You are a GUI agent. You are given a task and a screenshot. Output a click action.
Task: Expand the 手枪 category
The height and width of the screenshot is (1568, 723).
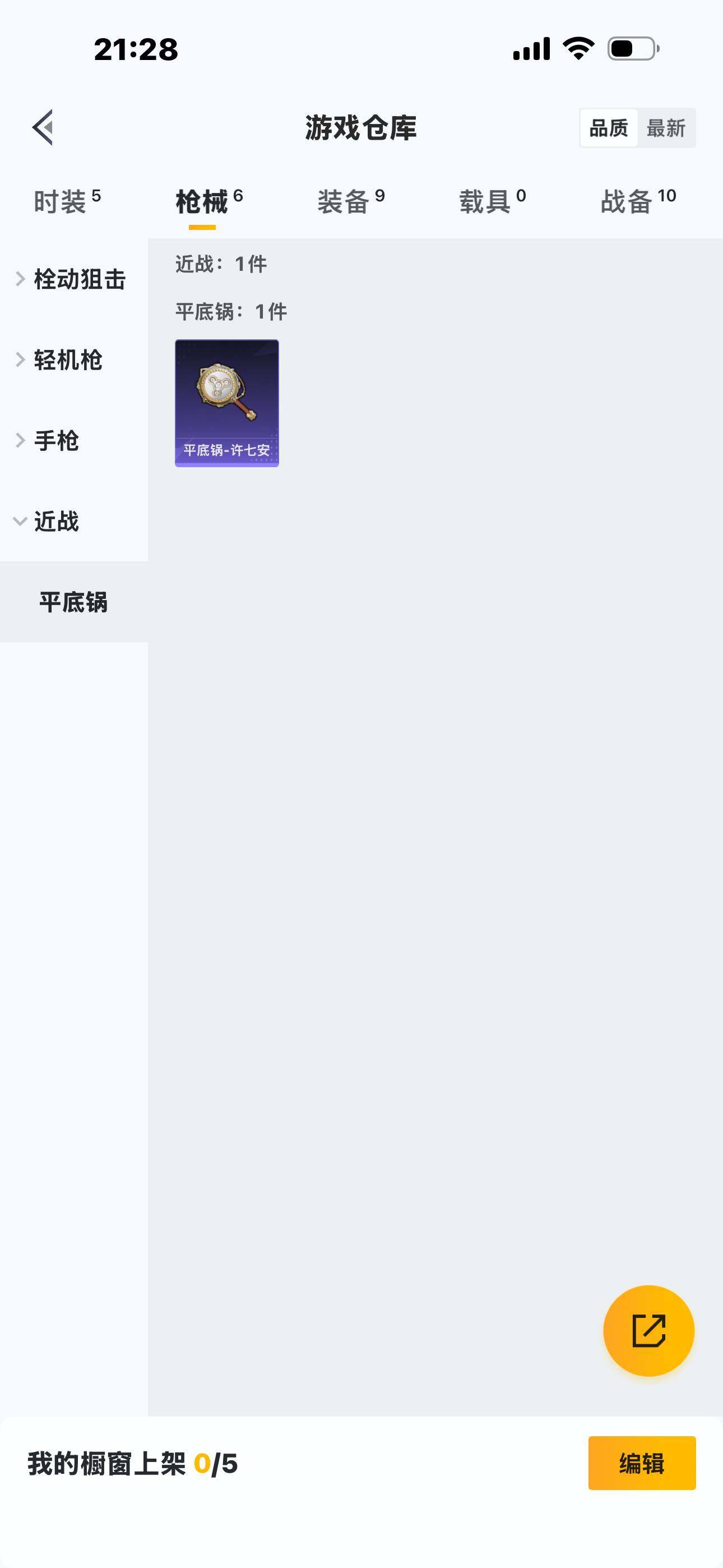click(56, 441)
